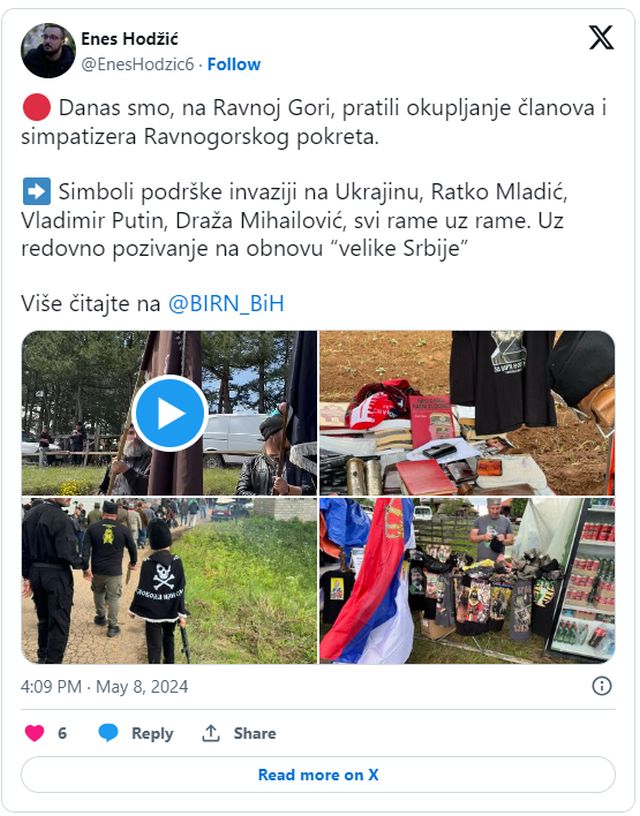This screenshot has height=816, width=640.
Task: Open the merchandise table photo
Action: pyautogui.click(x=467, y=412)
